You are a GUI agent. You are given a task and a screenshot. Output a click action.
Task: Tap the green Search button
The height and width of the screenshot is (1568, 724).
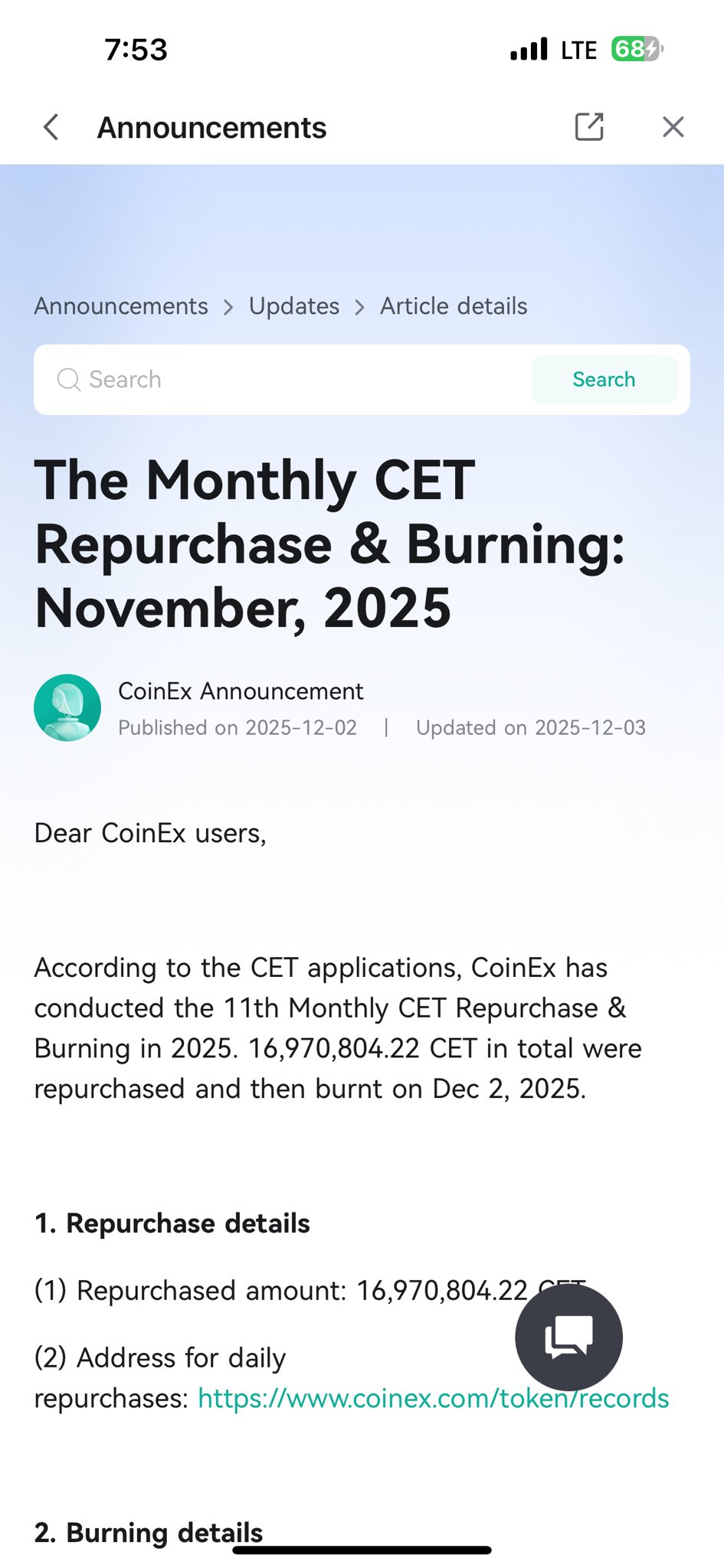pyautogui.click(x=604, y=380)
